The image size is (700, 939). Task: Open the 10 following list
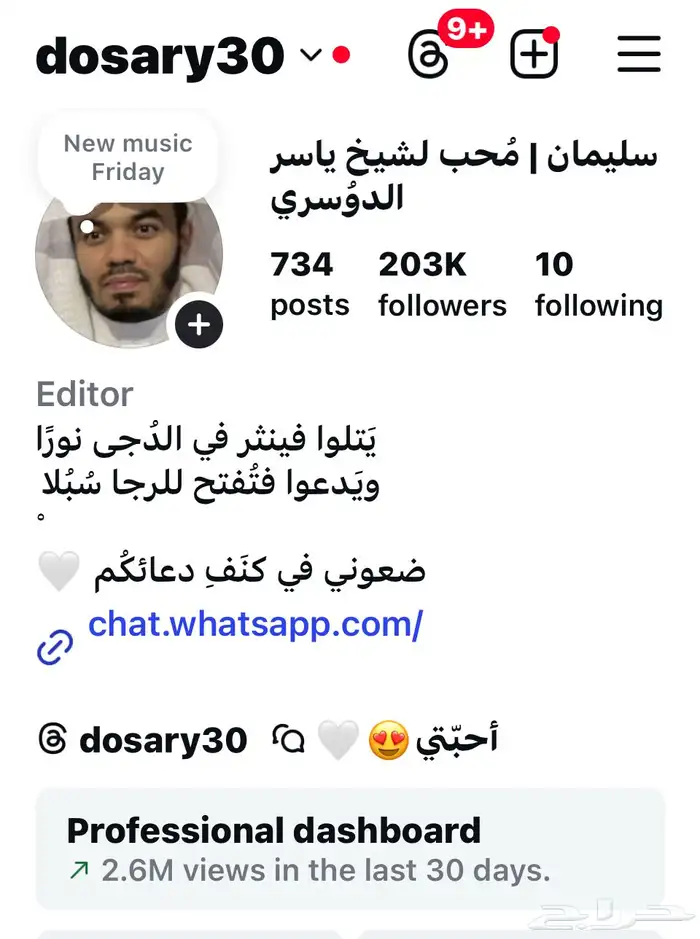tap(598, 284)
